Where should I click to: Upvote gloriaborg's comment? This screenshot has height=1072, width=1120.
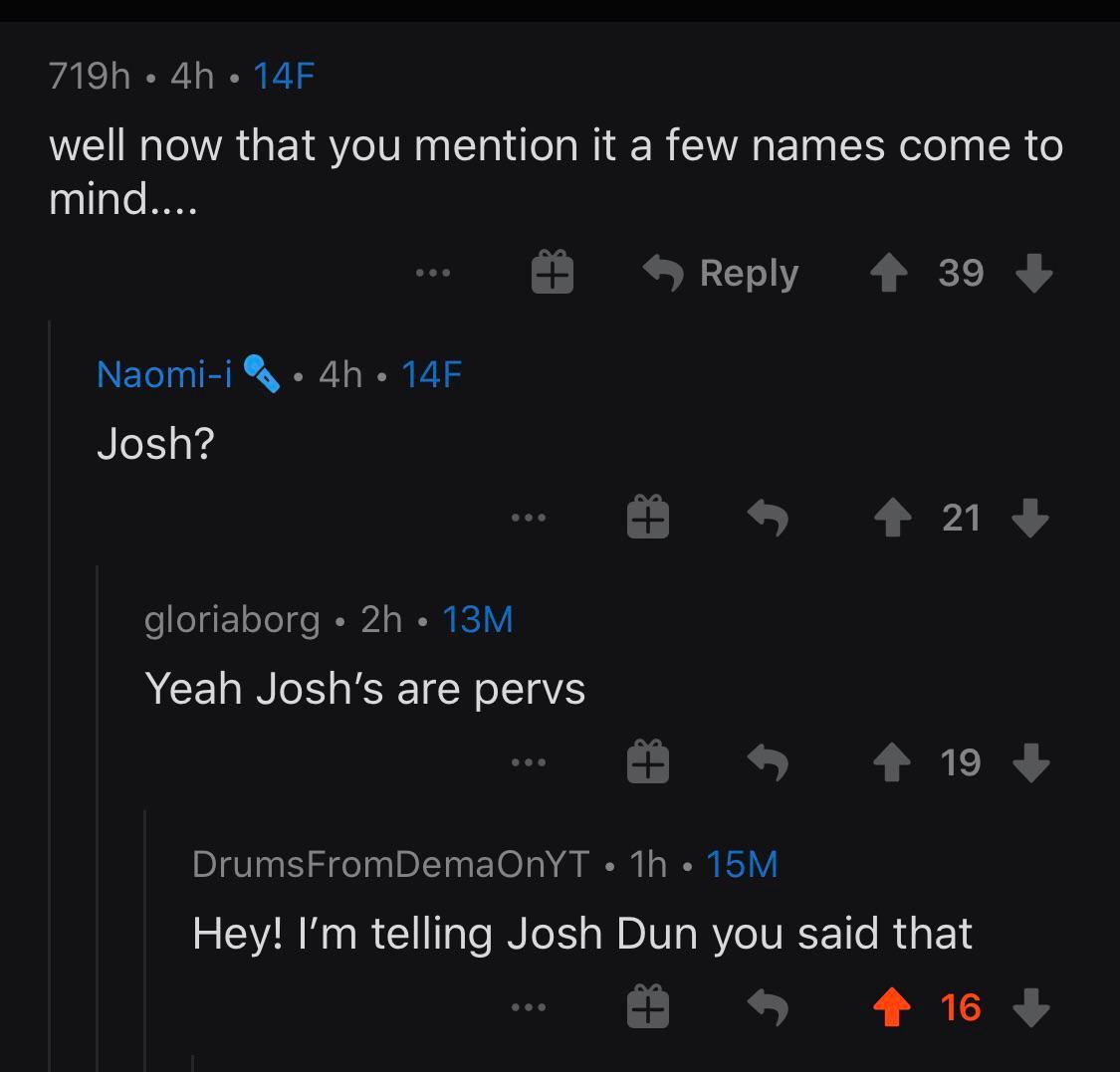[891, 763]
